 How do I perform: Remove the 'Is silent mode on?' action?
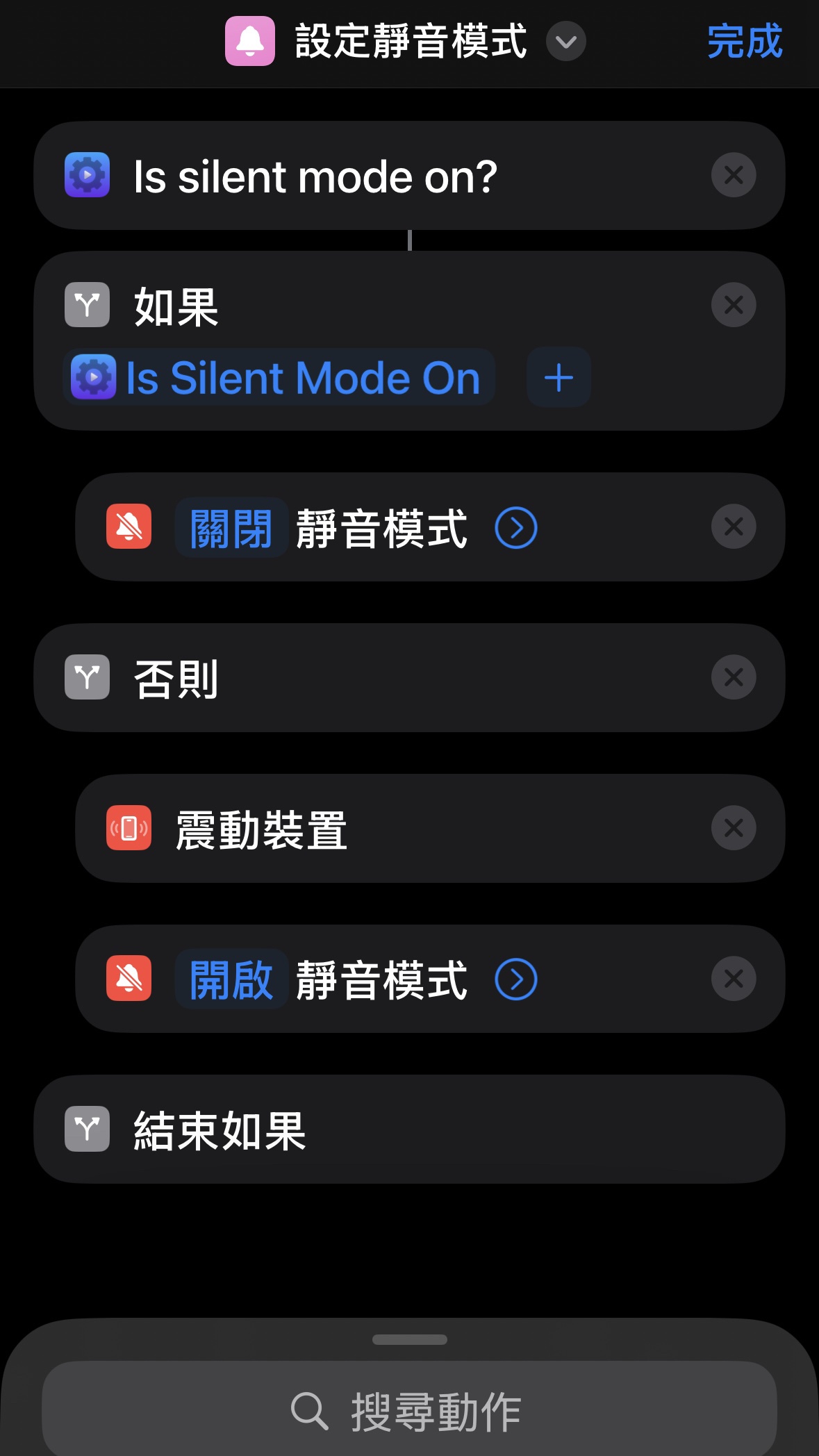[x=733, y=175]
